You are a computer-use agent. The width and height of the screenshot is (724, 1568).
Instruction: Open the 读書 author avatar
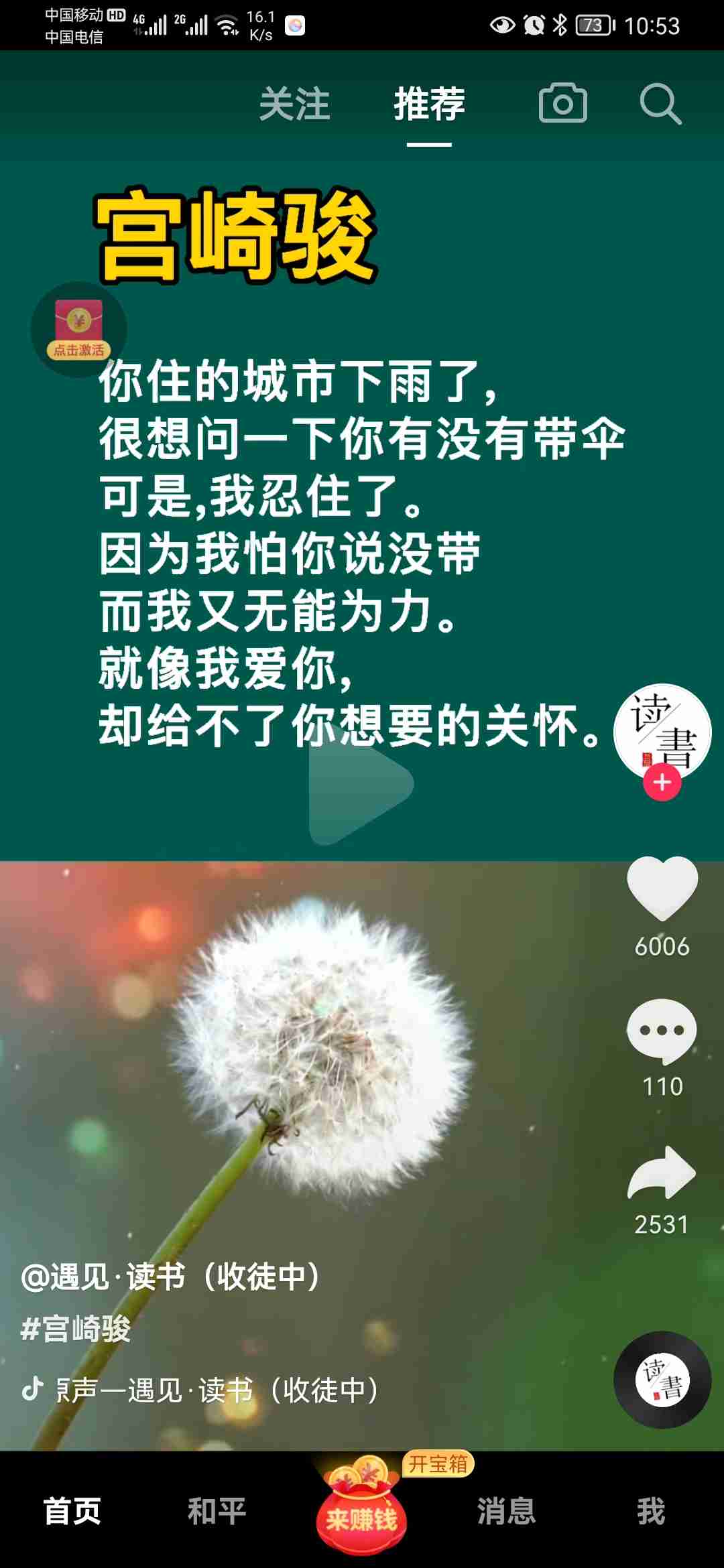click(x=662, y=730)
